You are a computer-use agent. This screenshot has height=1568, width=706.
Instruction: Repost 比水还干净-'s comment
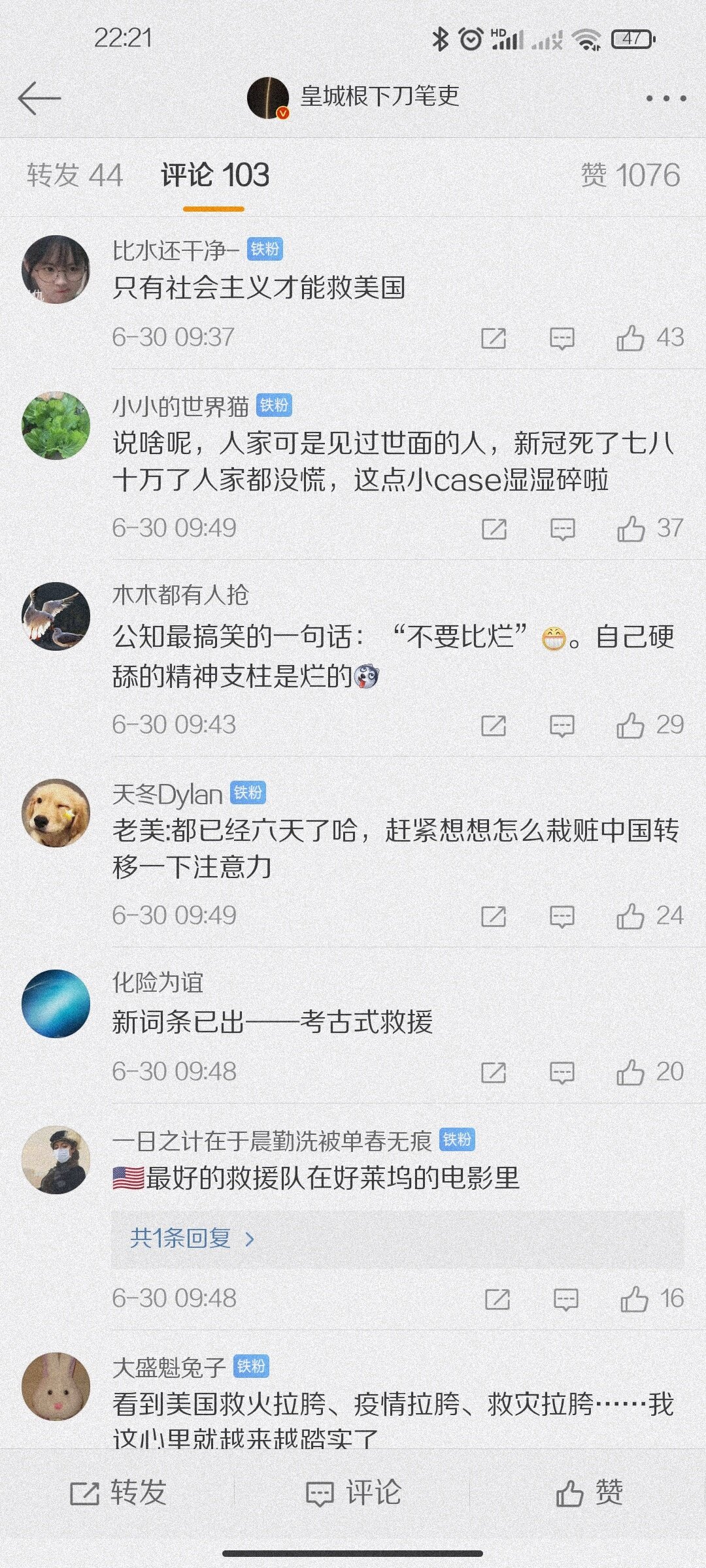(493, 338)
